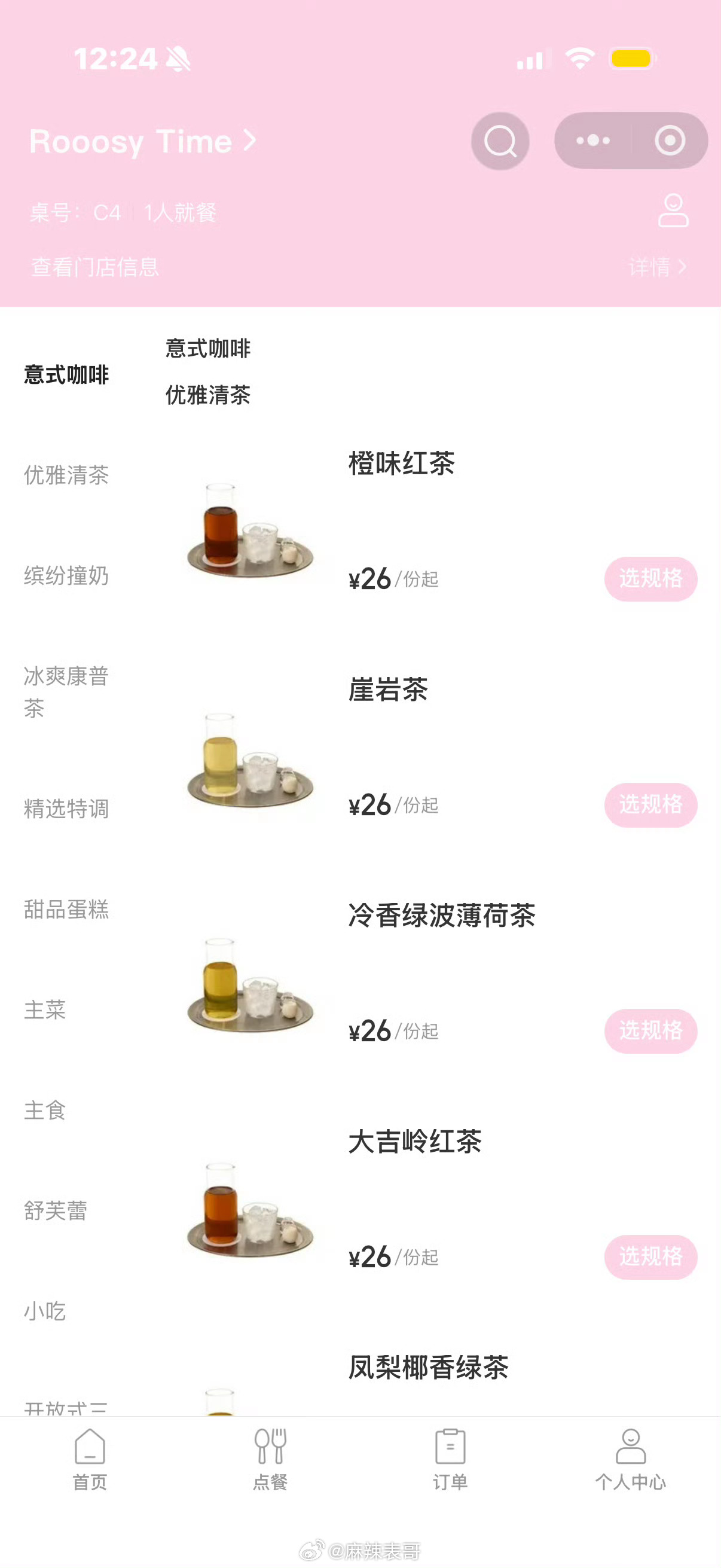Select the 优雅清茶 category in sidebar
Viewport: 721px width, 1568px height.
point(66,475)
